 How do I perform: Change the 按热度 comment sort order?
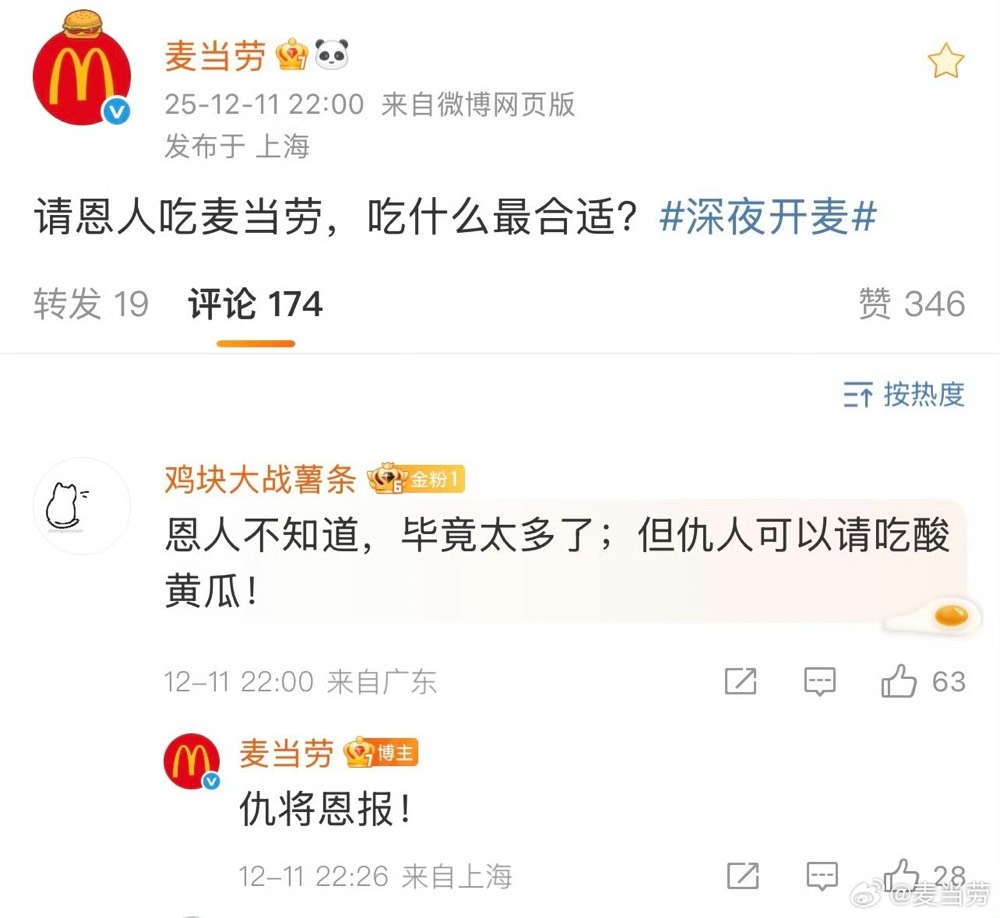pos(904,394)
